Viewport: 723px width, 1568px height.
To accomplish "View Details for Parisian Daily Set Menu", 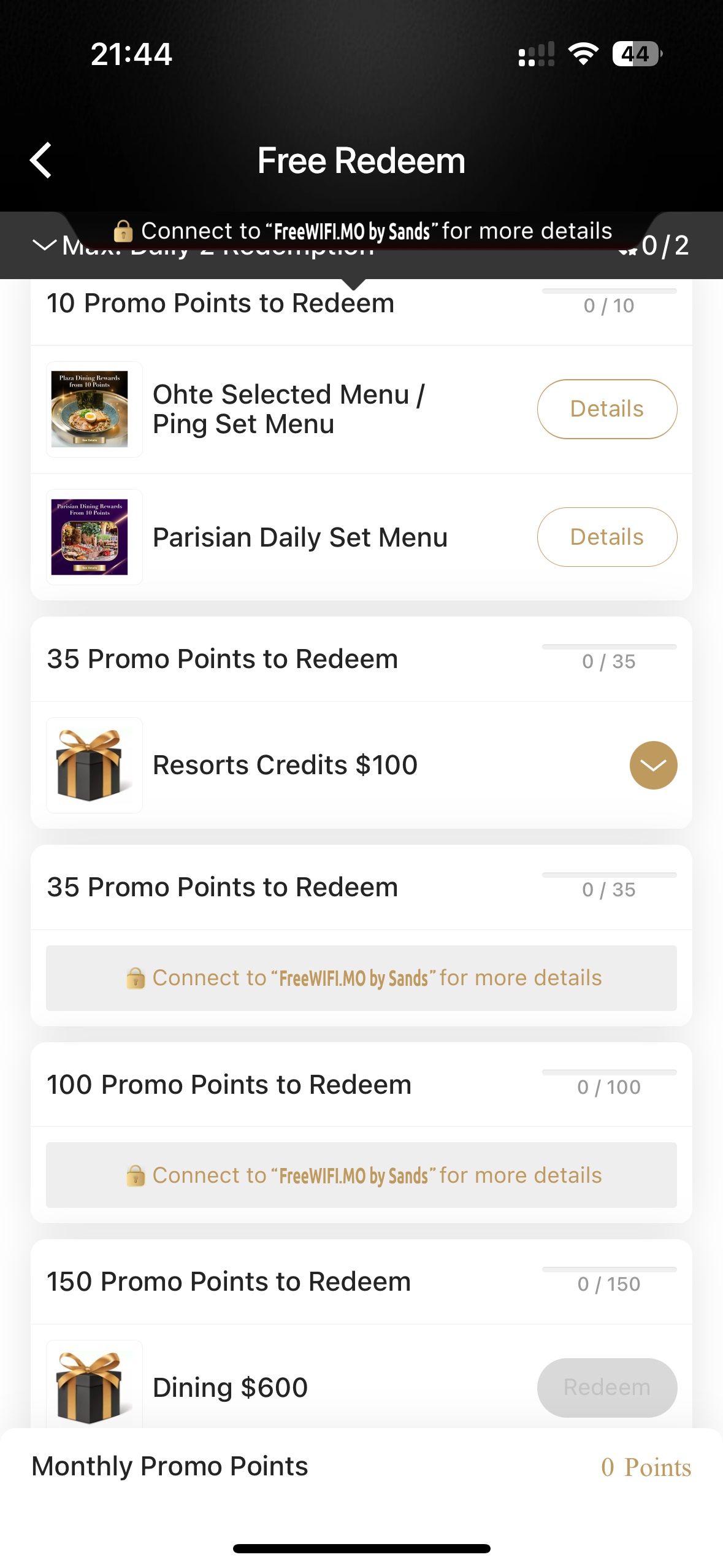I will point(606,537).
